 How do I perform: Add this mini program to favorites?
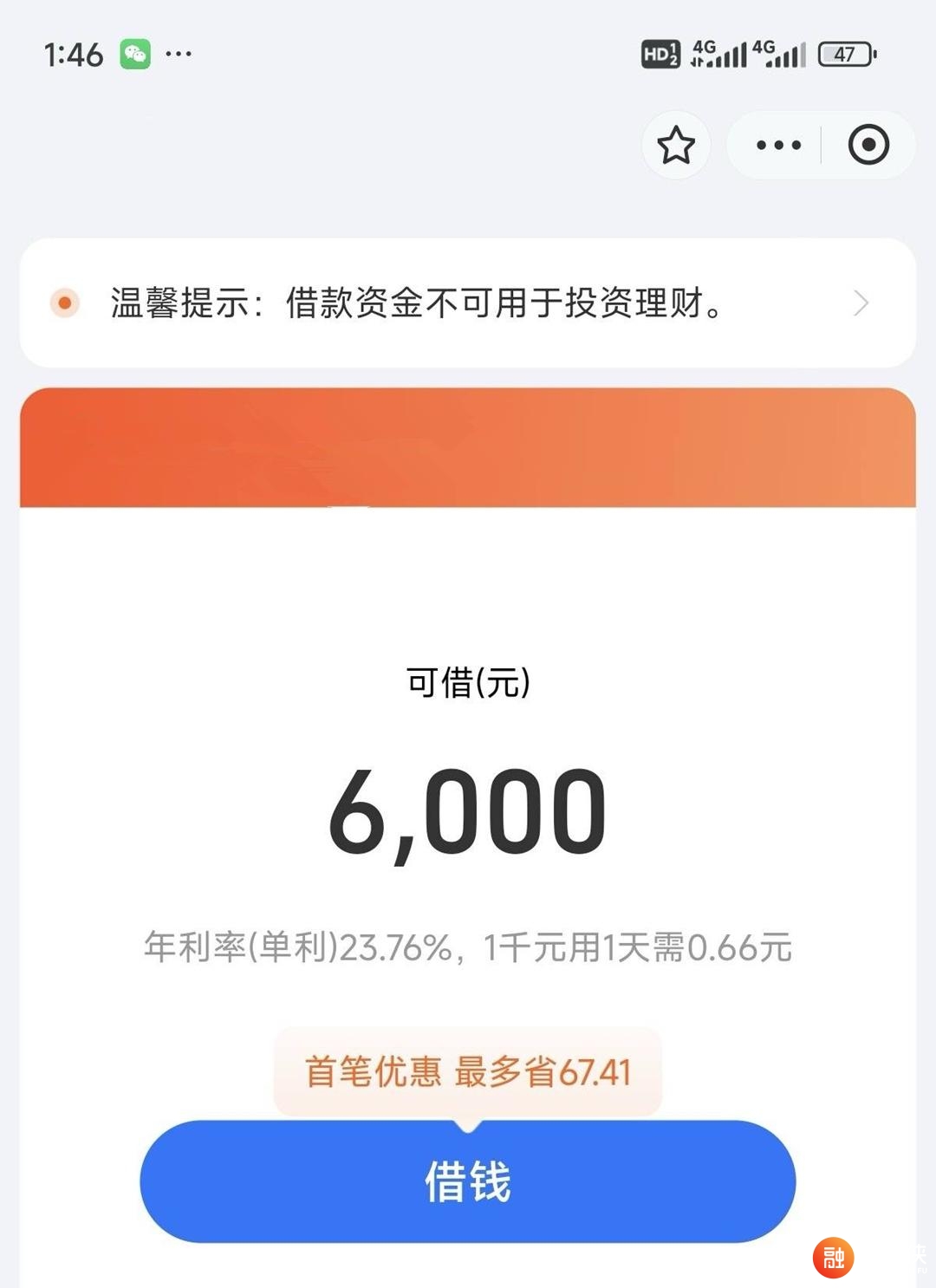coord(676,145)
